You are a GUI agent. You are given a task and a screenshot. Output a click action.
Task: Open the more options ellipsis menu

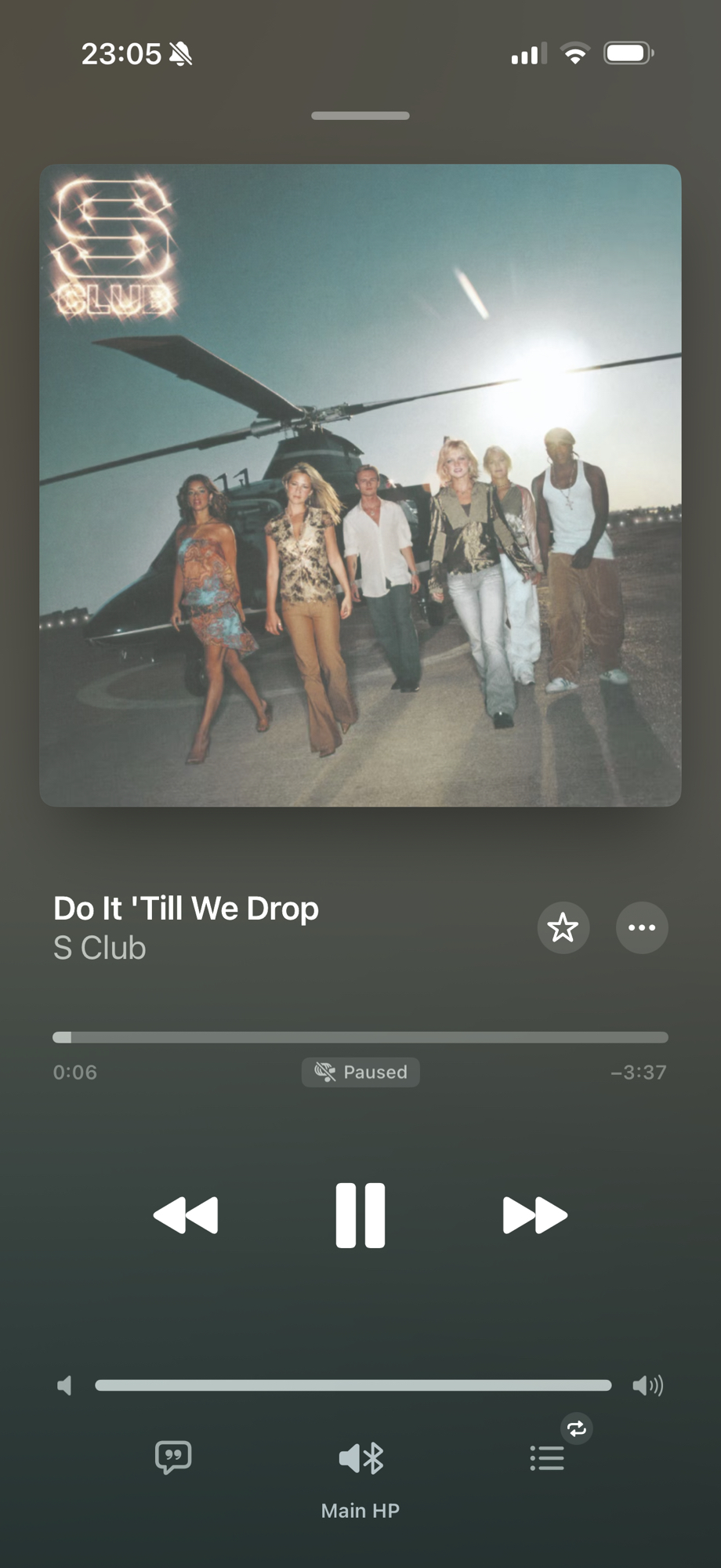click(641, 927)
